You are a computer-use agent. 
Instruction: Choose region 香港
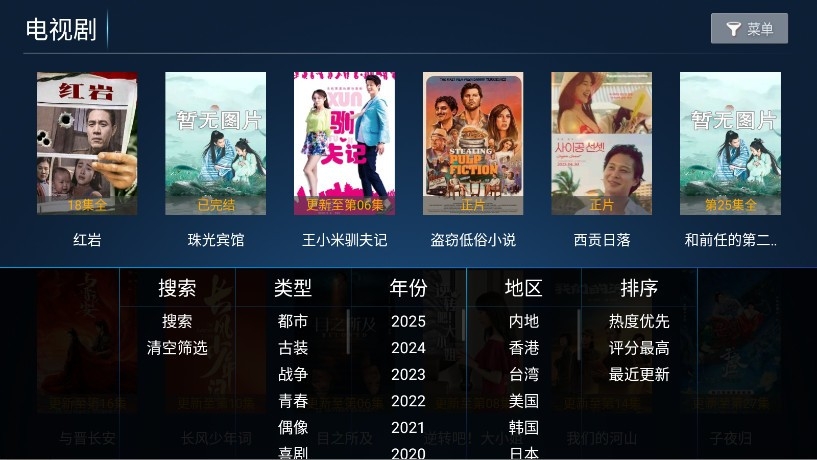[524, 348]
